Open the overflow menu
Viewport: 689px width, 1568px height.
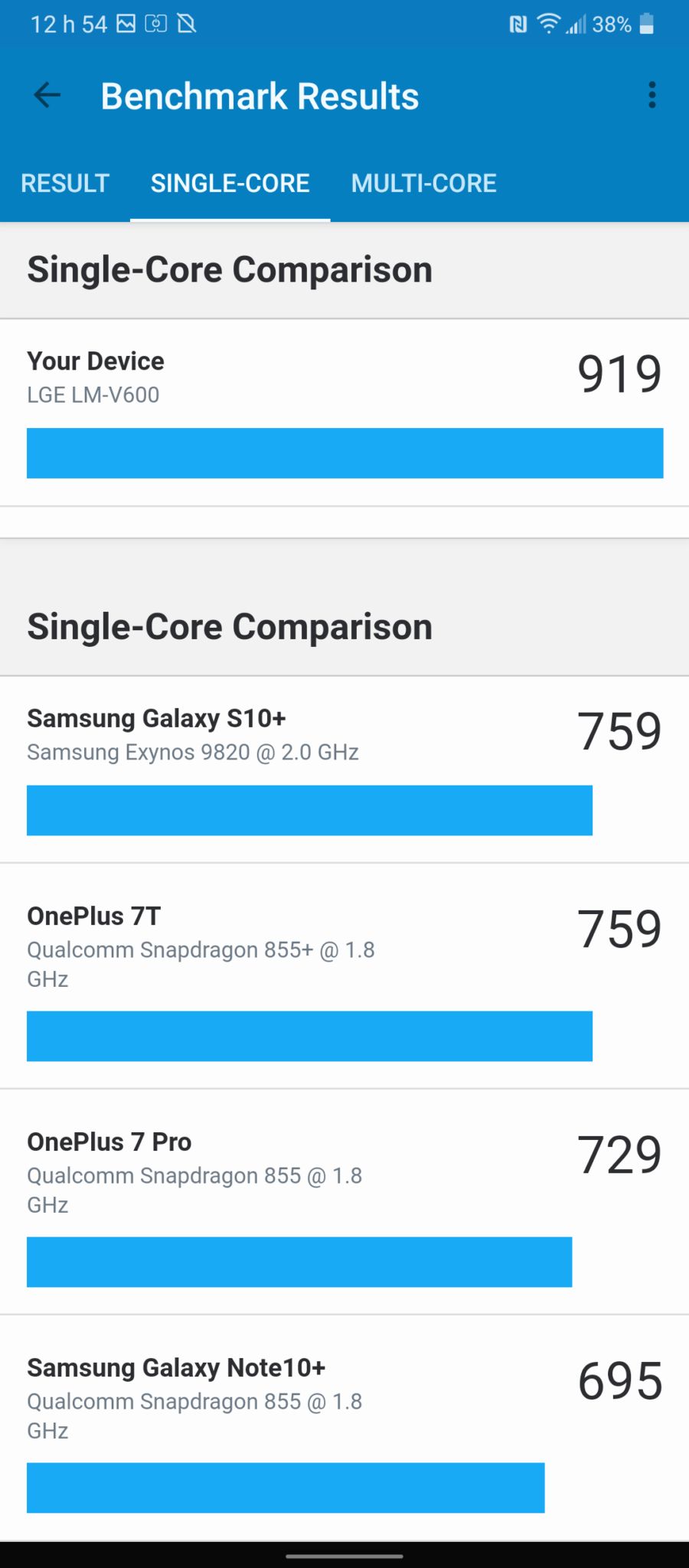651,96
